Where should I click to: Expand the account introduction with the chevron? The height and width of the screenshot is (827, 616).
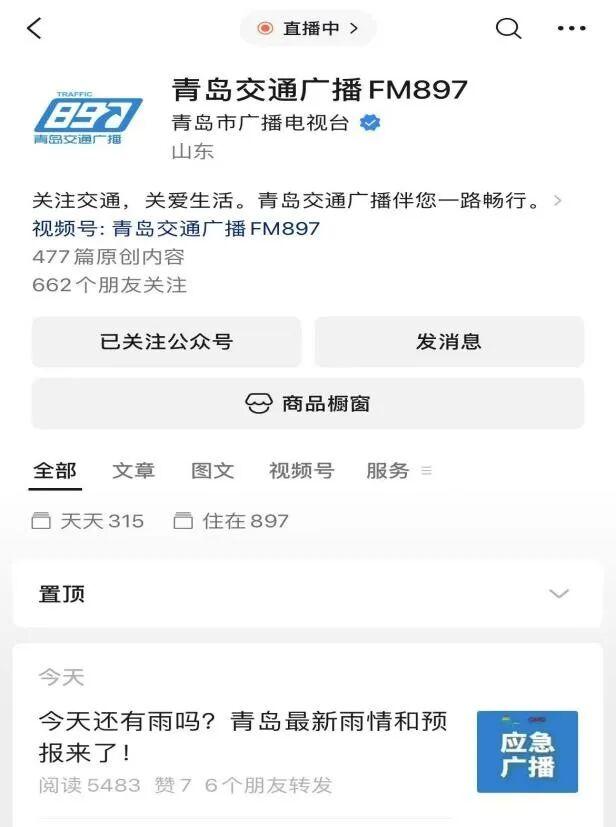click(x=558, y=200)
